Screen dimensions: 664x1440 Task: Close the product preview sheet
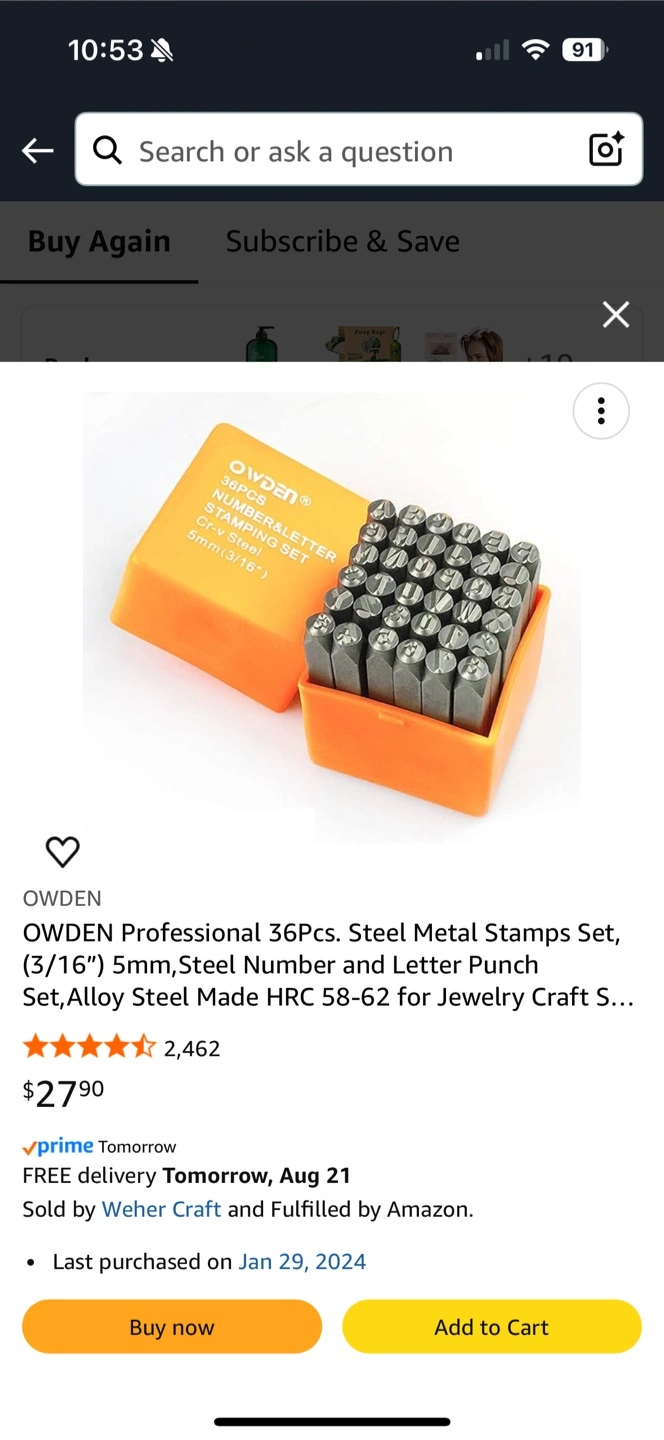tap(616, 315)
